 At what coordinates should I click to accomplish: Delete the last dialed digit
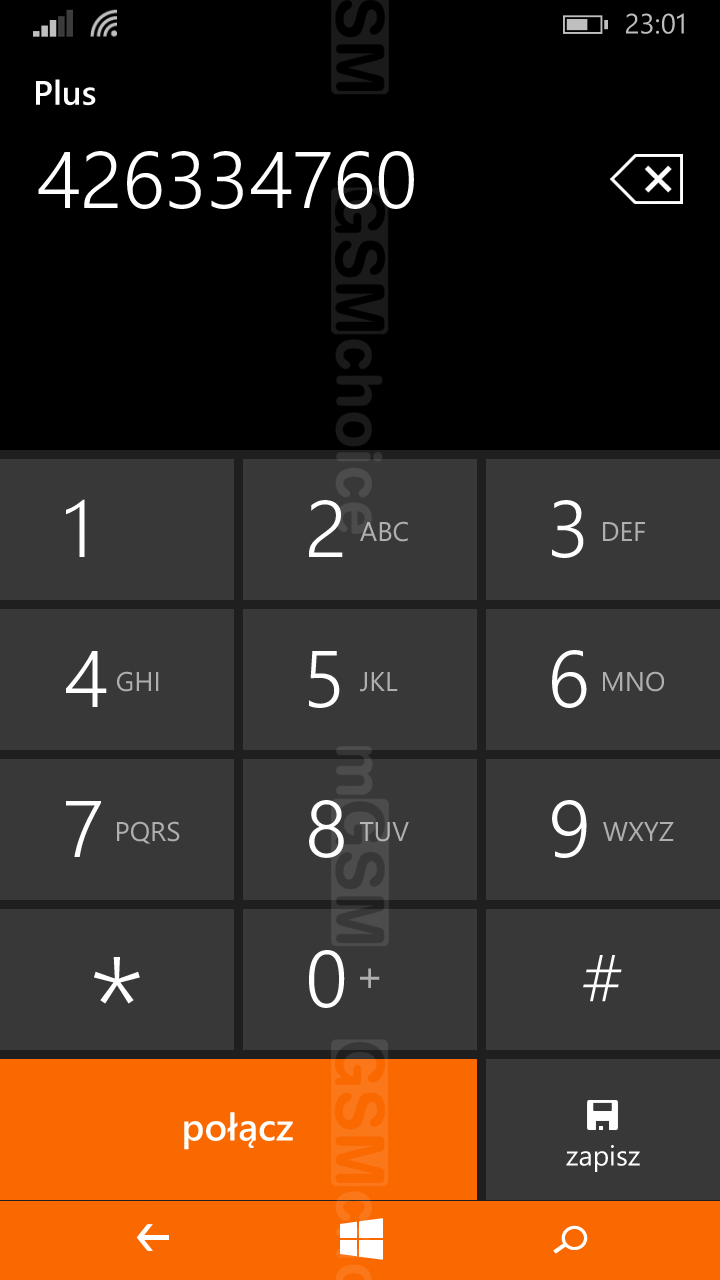point(647,180)
